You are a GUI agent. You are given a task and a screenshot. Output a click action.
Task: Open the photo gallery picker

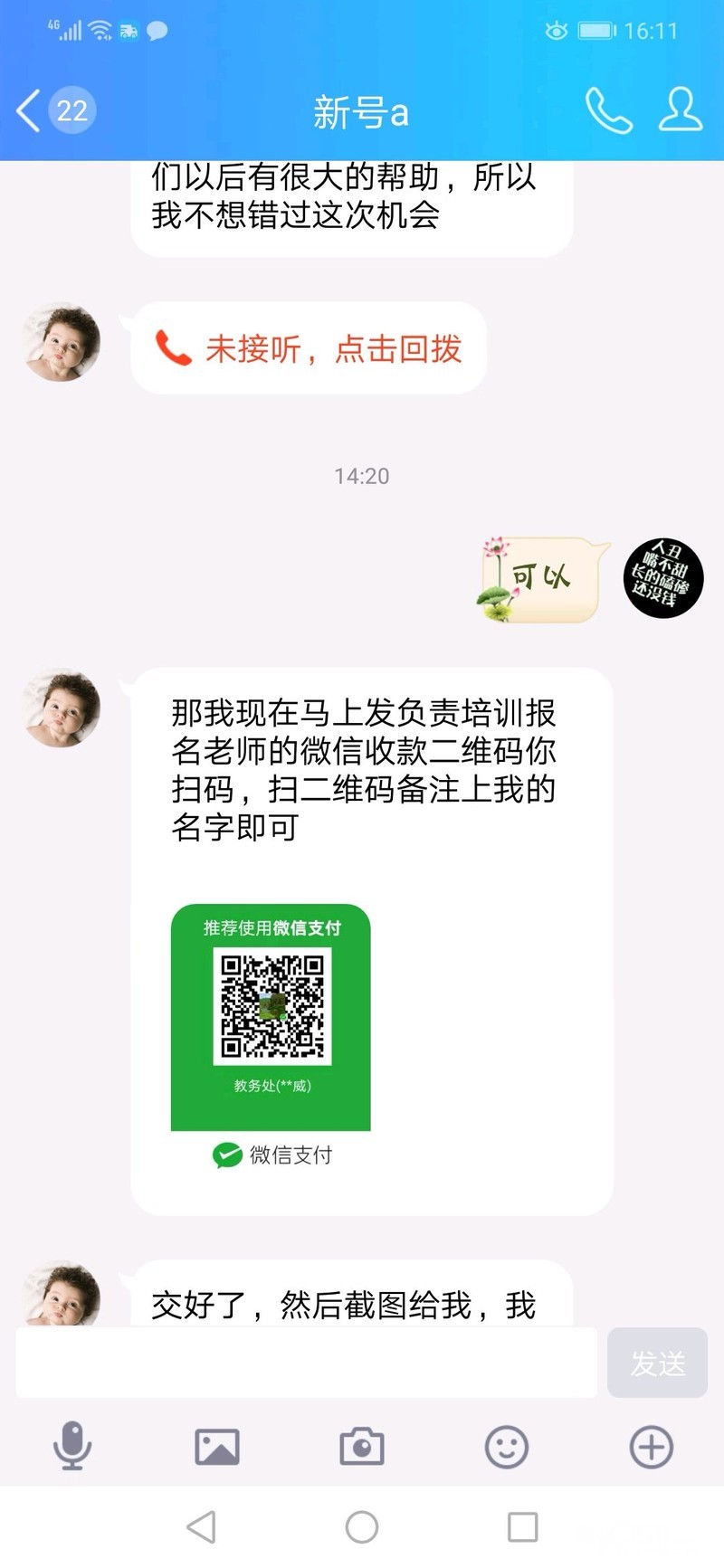pyautogui.click(x=217, y=1446)
